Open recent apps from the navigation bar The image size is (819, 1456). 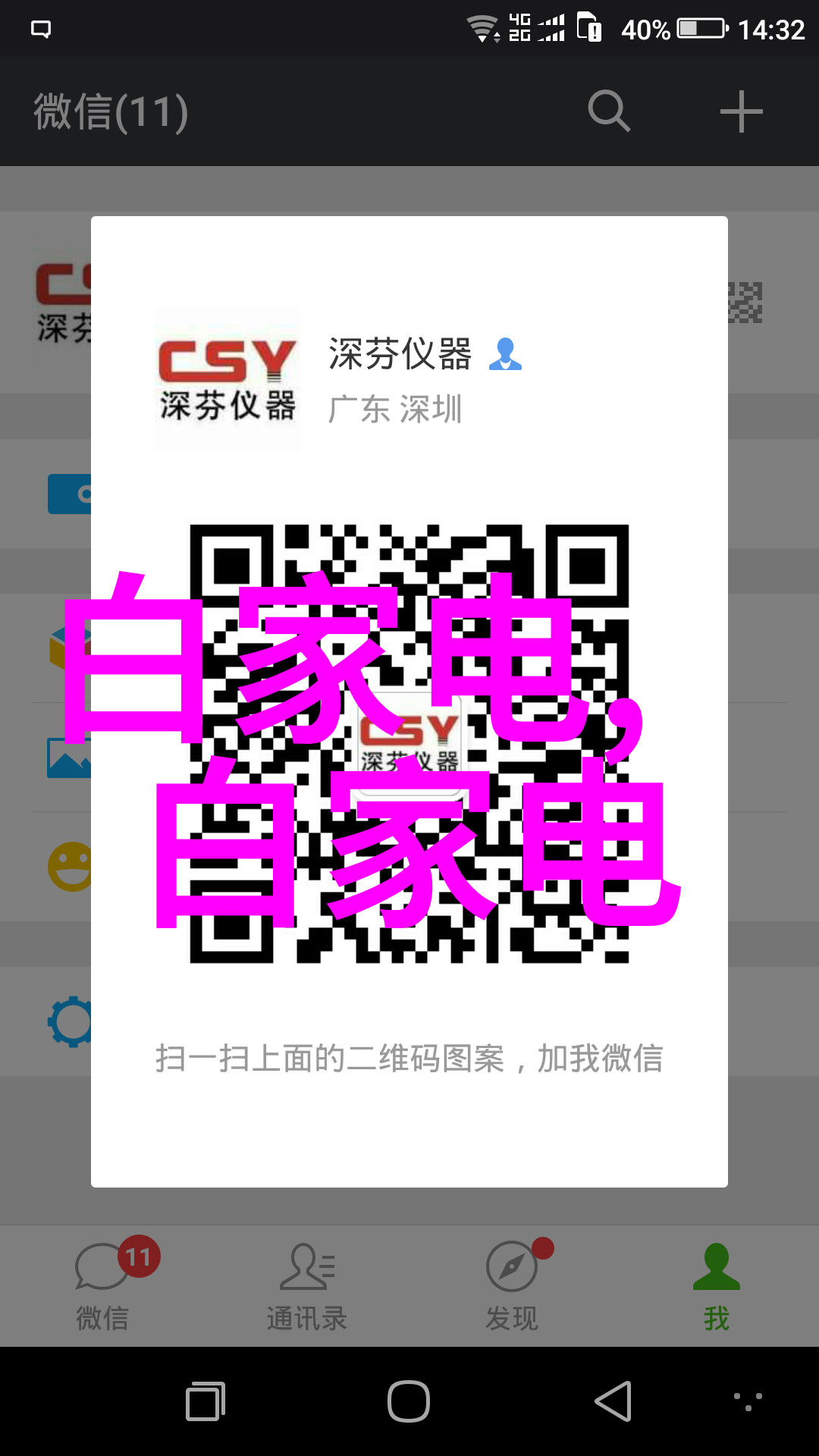(206, 1401)
